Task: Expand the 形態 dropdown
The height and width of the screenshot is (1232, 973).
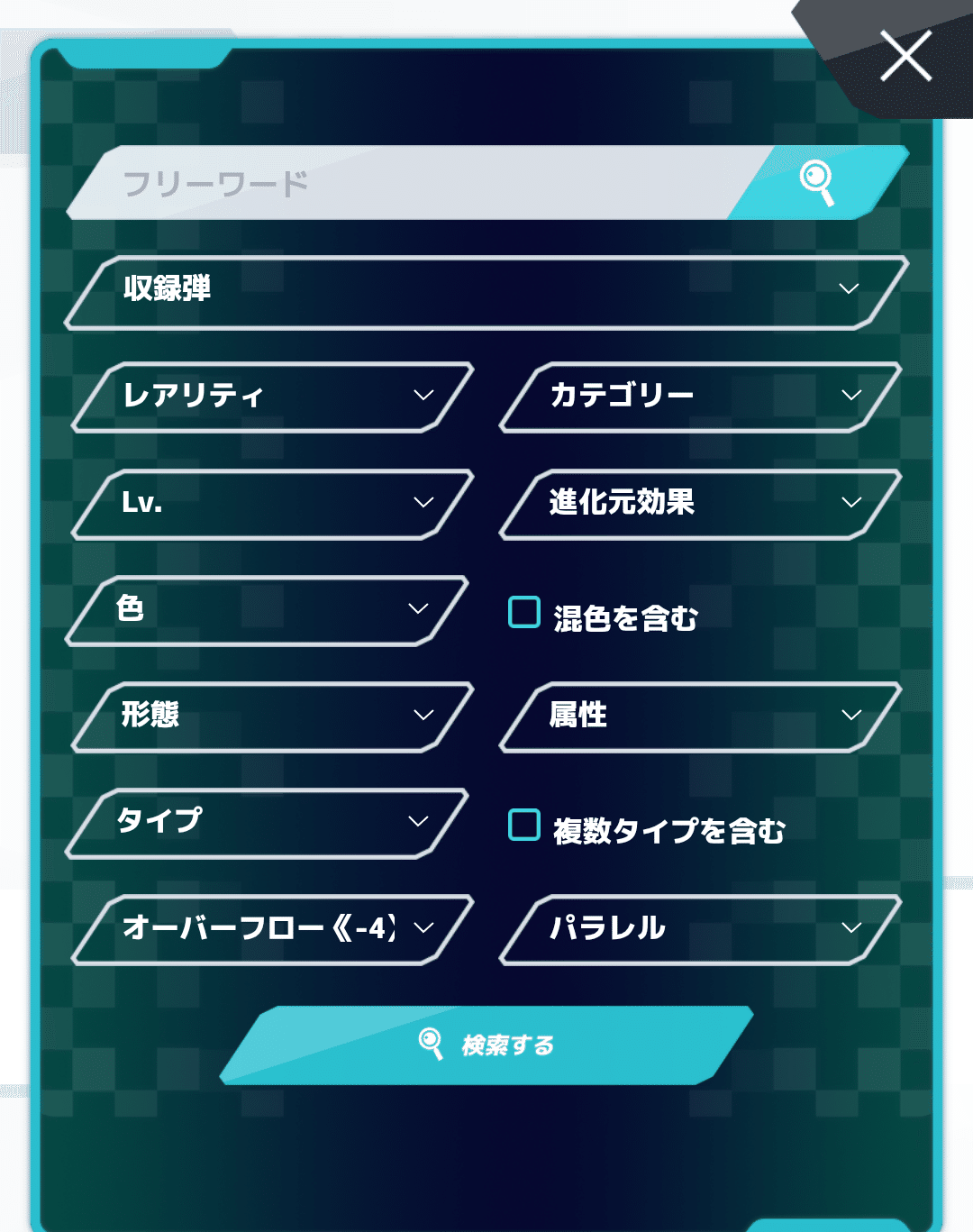Action: 273,716
